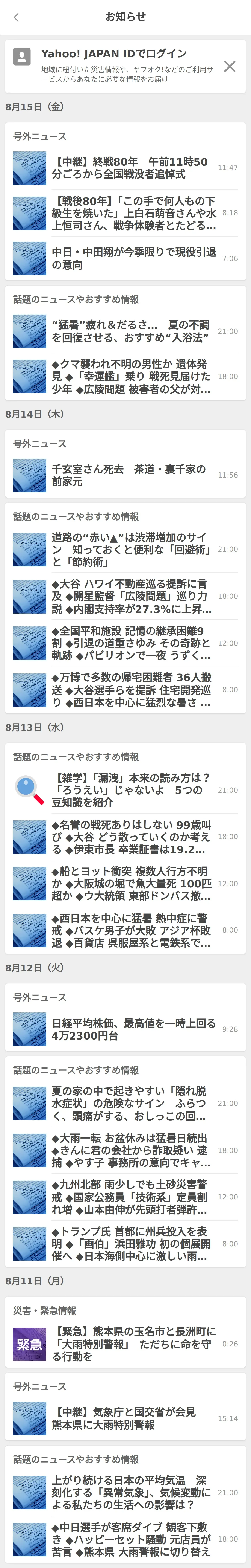Open the 船とヨット衝突 news digest
Image resolution: width=251 pixels, height=1568 pixels.
(131, 884)
